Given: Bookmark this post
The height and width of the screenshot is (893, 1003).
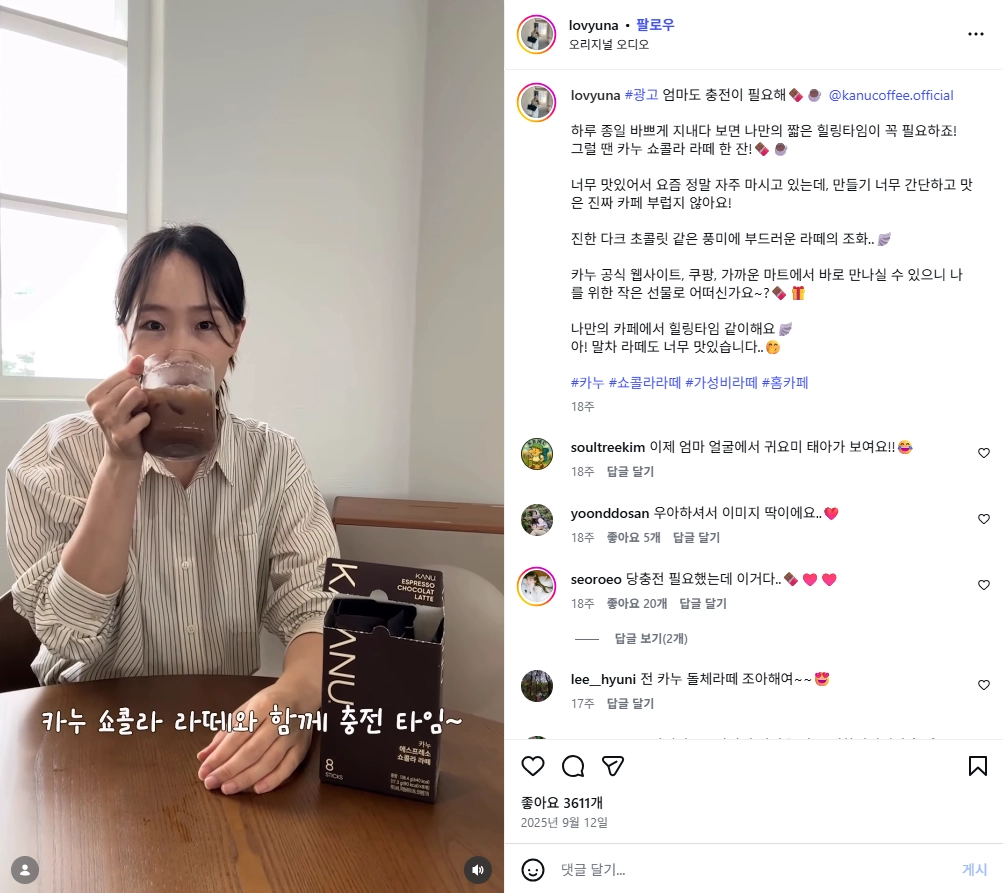Looking at the screenshot, I should 977,766.
